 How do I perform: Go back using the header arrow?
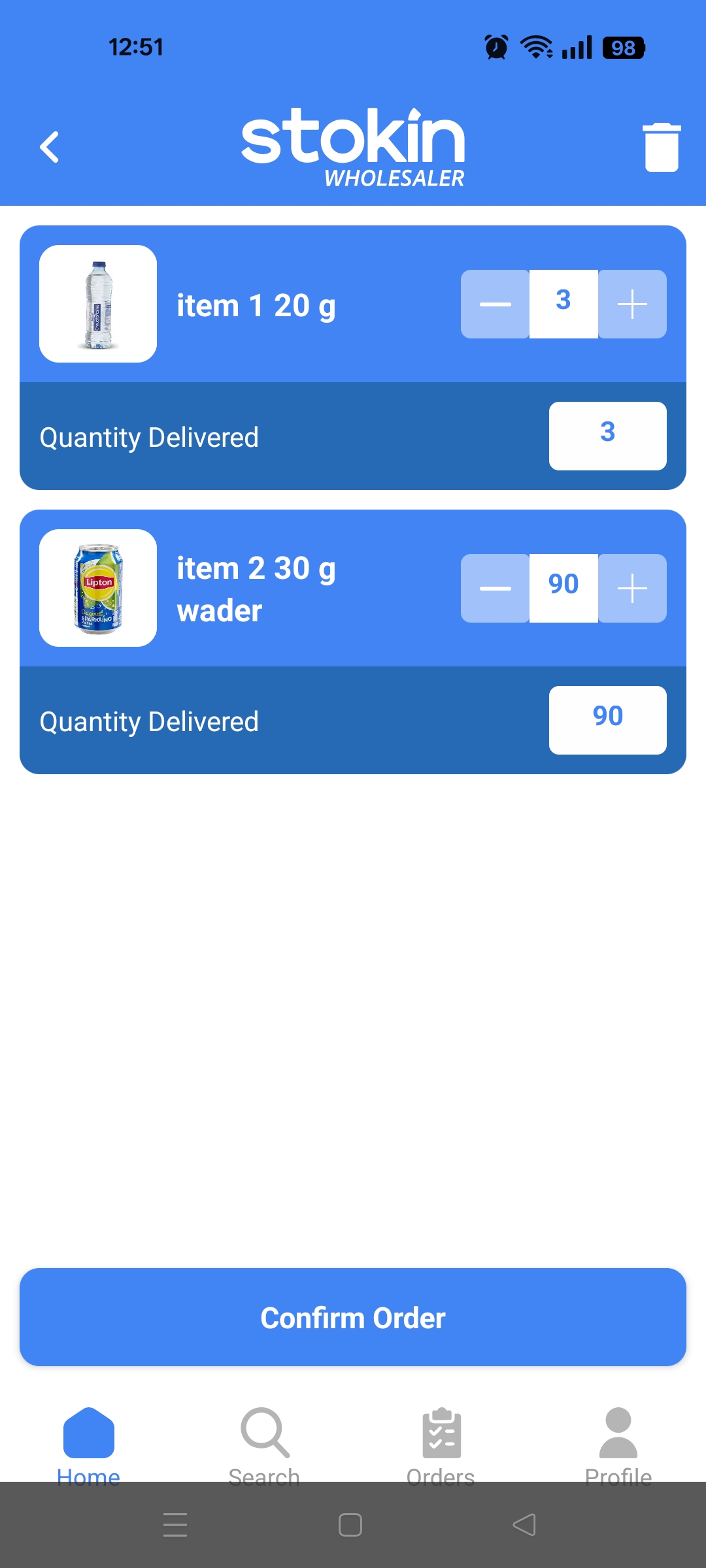[x=49, y=147]
